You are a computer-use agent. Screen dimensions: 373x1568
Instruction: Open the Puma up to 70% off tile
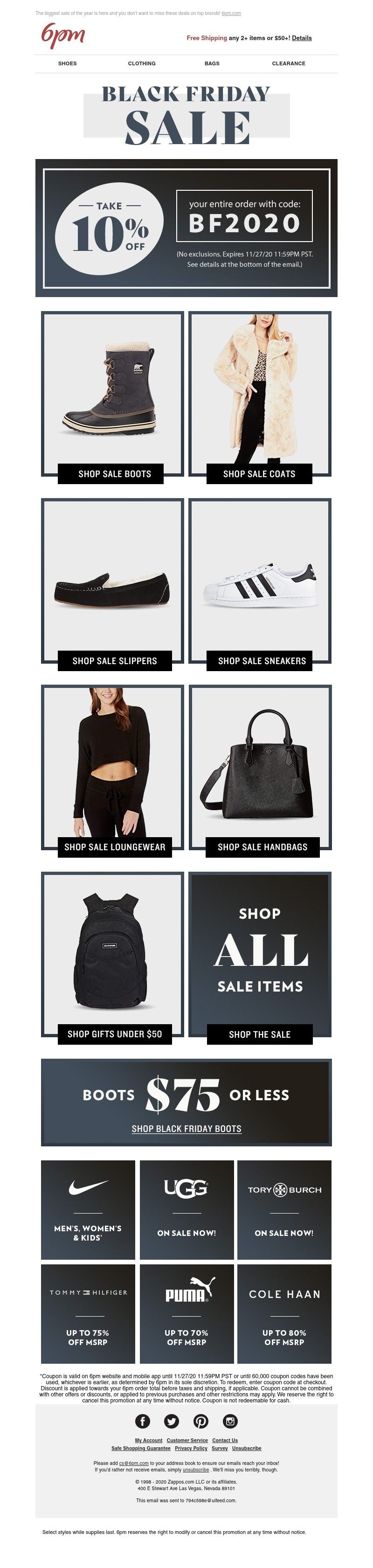point(186,1313)
